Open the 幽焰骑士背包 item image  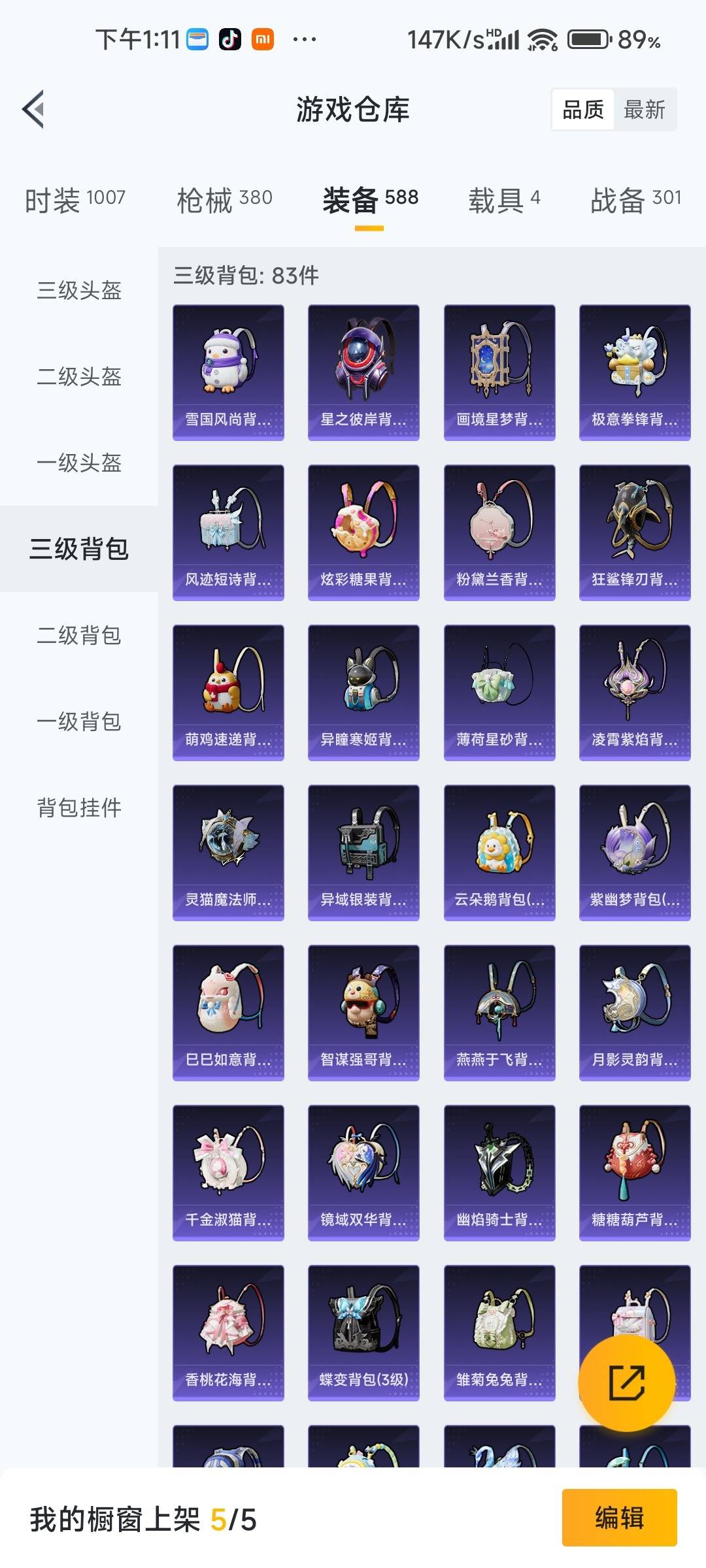pyautogui.click(x=498, y=1169)
